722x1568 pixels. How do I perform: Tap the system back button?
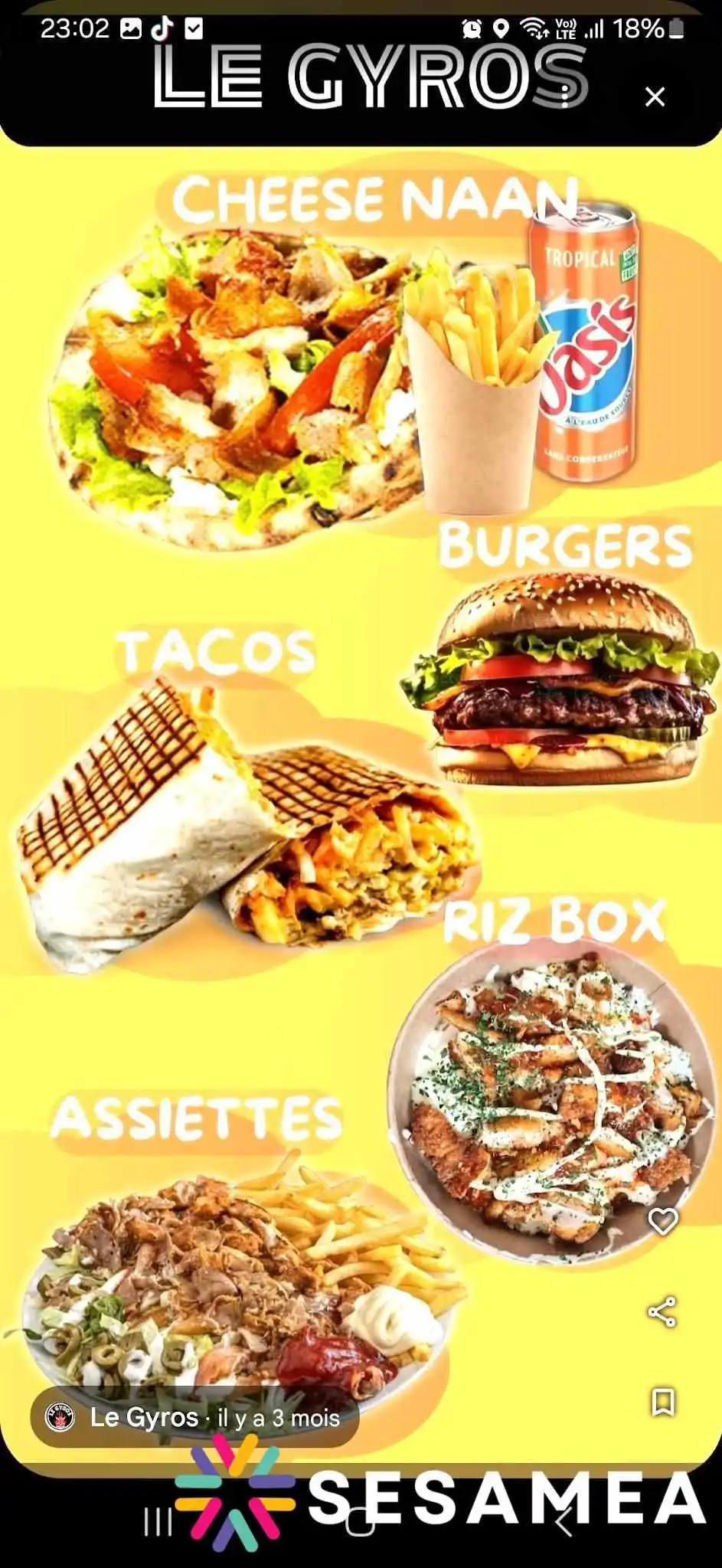tap(564, 1522)
